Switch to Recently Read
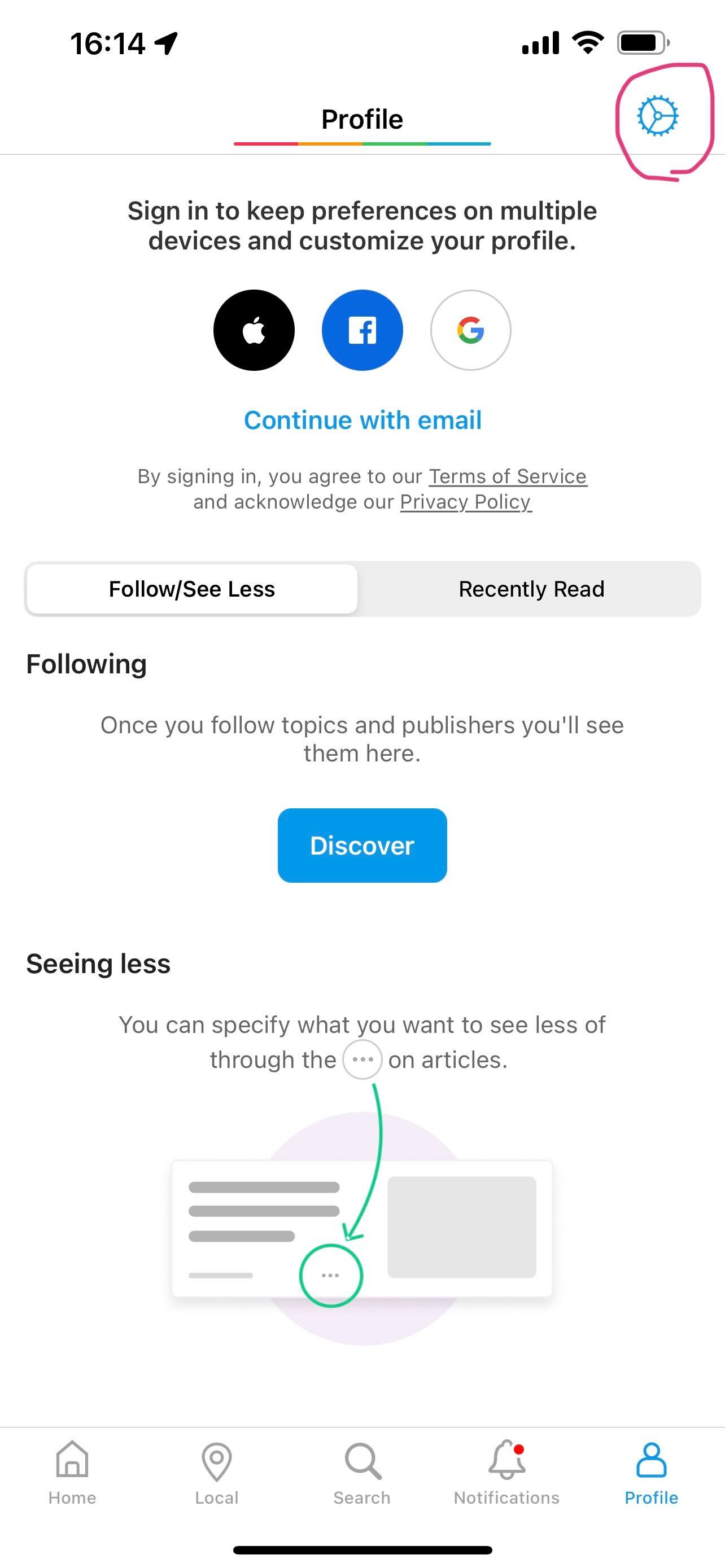 click(x=531, y=589)
